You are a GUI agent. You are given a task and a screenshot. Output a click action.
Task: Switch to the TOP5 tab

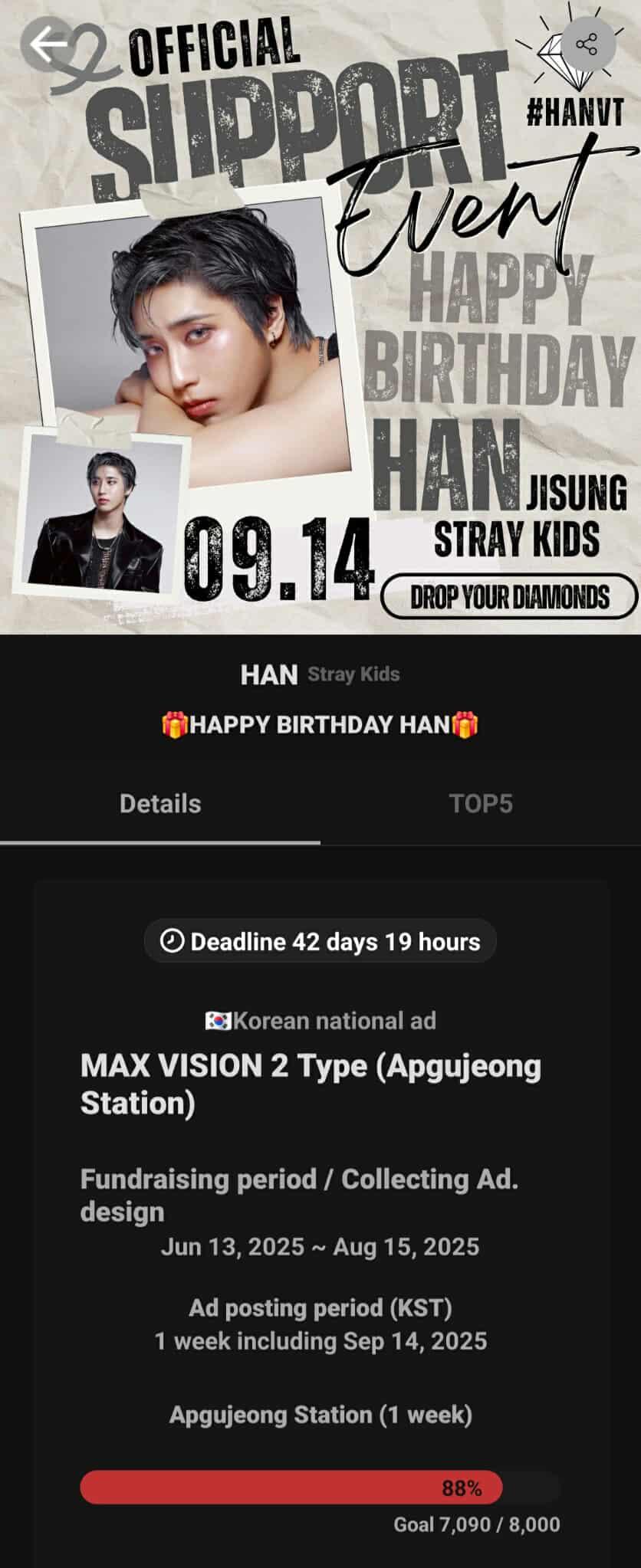pos(480,804)
